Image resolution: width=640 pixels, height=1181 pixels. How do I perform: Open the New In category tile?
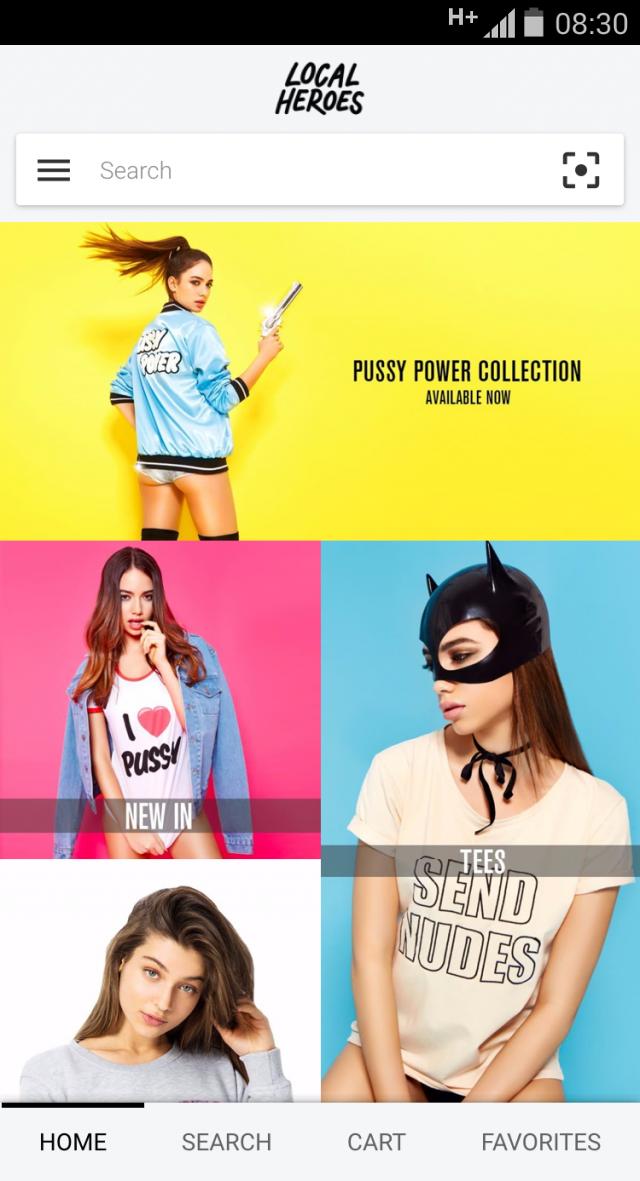pos(160,700)
